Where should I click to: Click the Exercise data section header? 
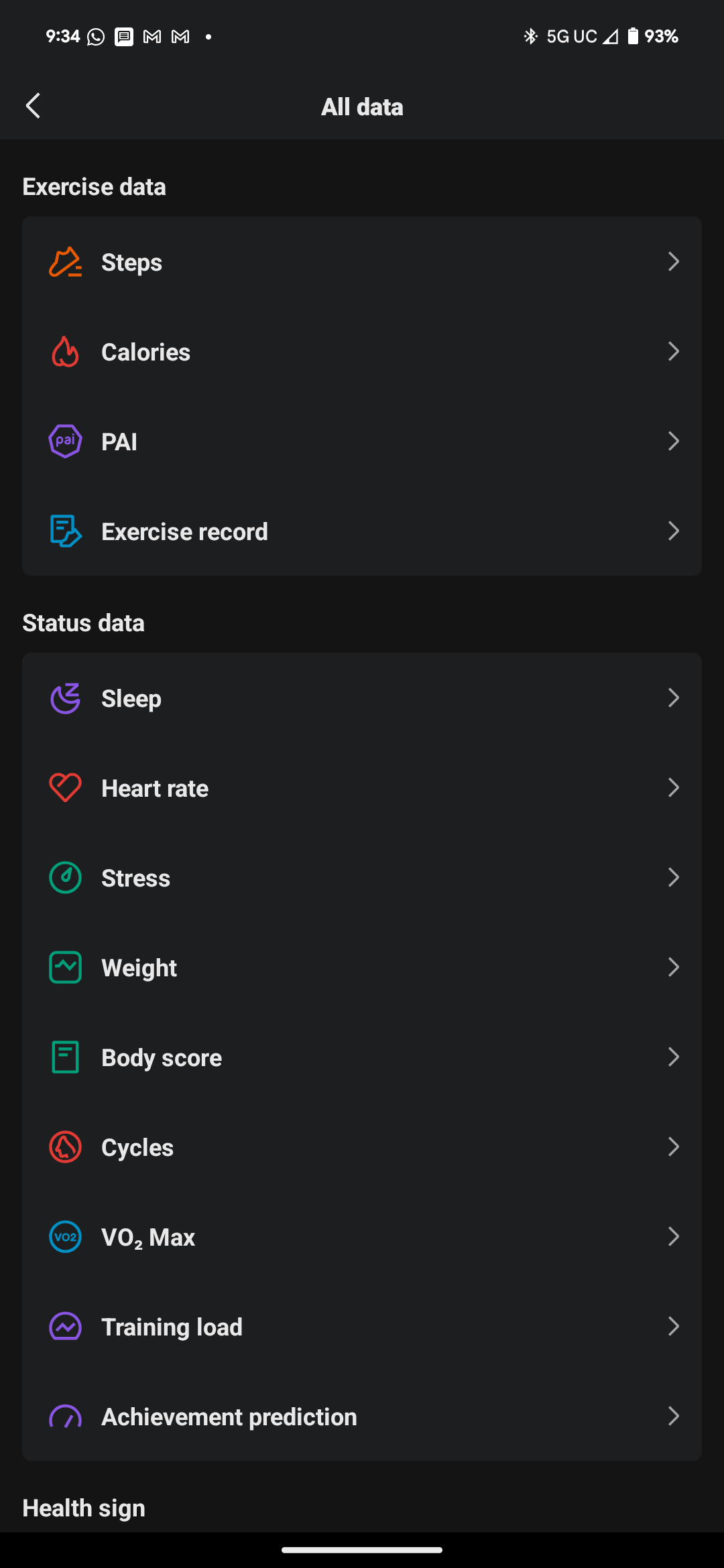point(94,186)
